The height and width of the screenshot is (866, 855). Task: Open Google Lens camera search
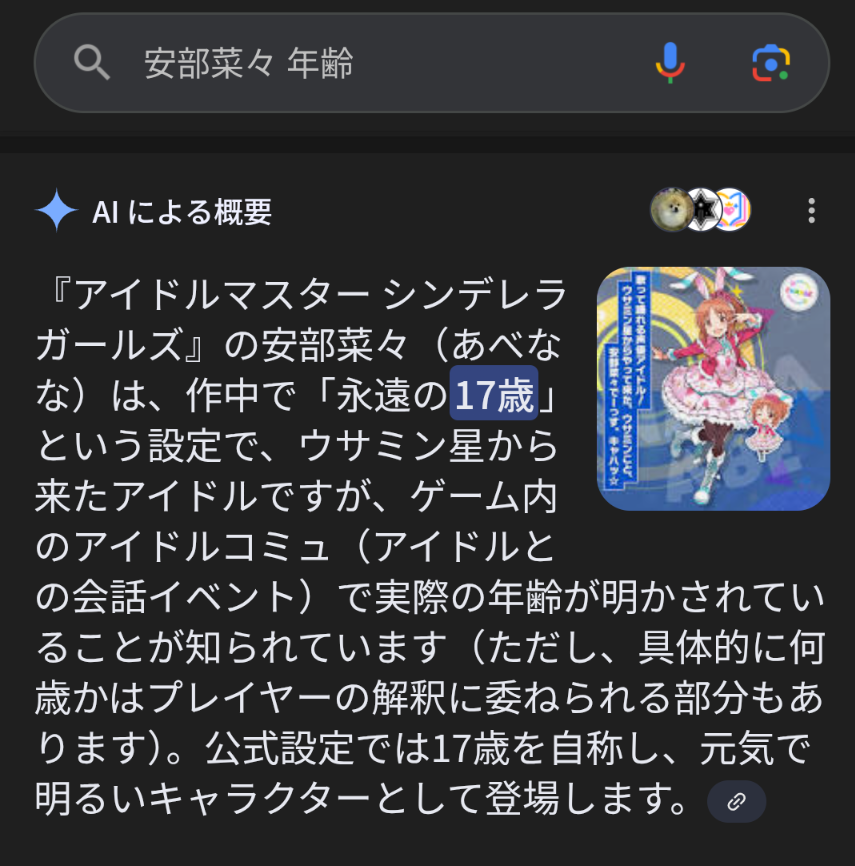[770, 64]
